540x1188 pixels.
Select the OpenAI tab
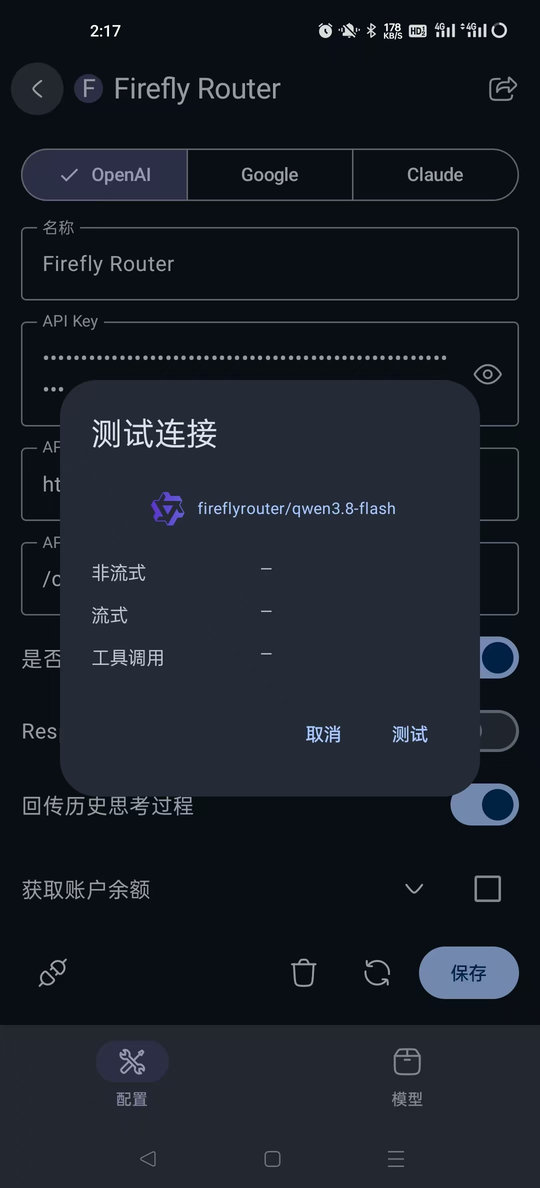click(x=105, y=175)
